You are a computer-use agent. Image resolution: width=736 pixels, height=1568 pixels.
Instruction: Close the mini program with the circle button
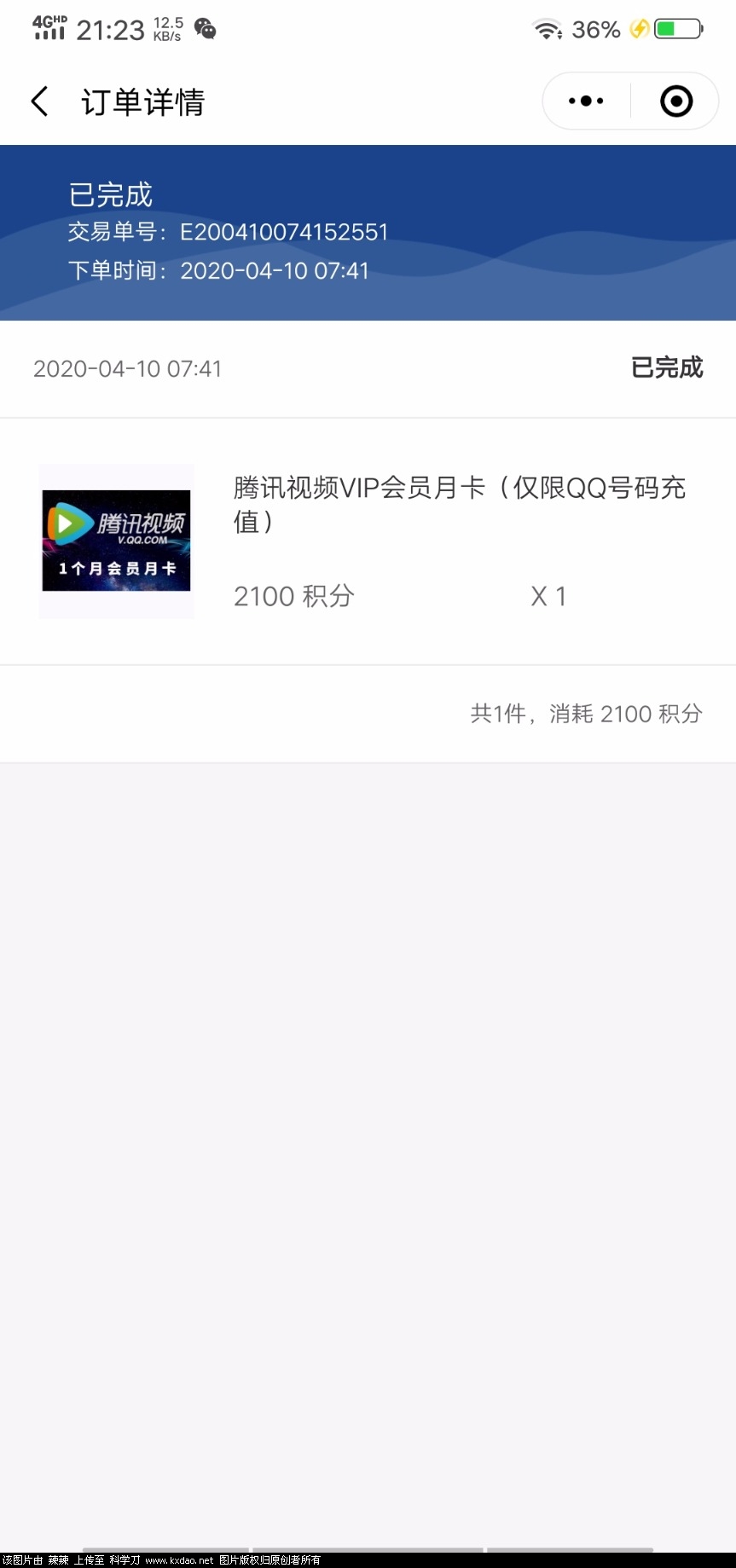pyautogui.click(x=676, y=101)
